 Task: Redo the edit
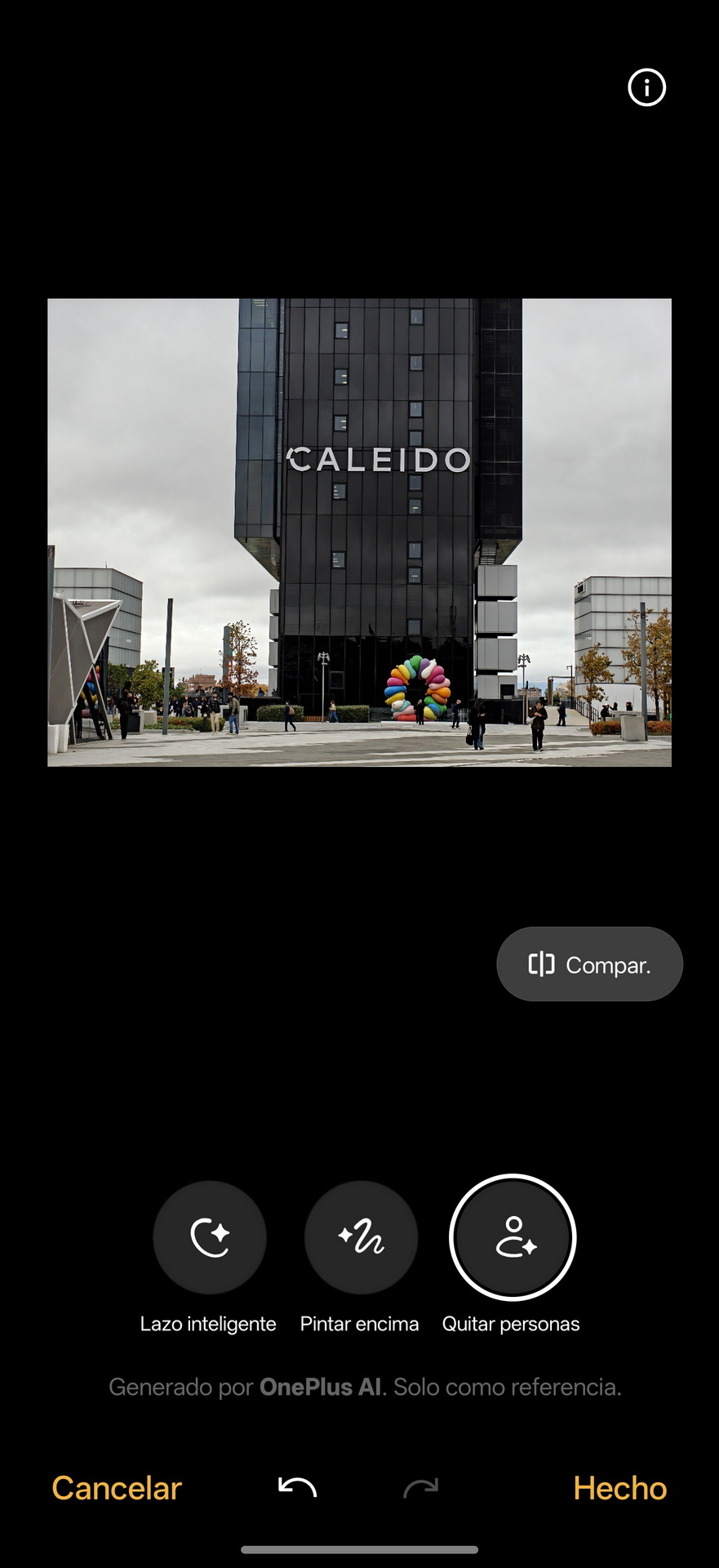421,1488
